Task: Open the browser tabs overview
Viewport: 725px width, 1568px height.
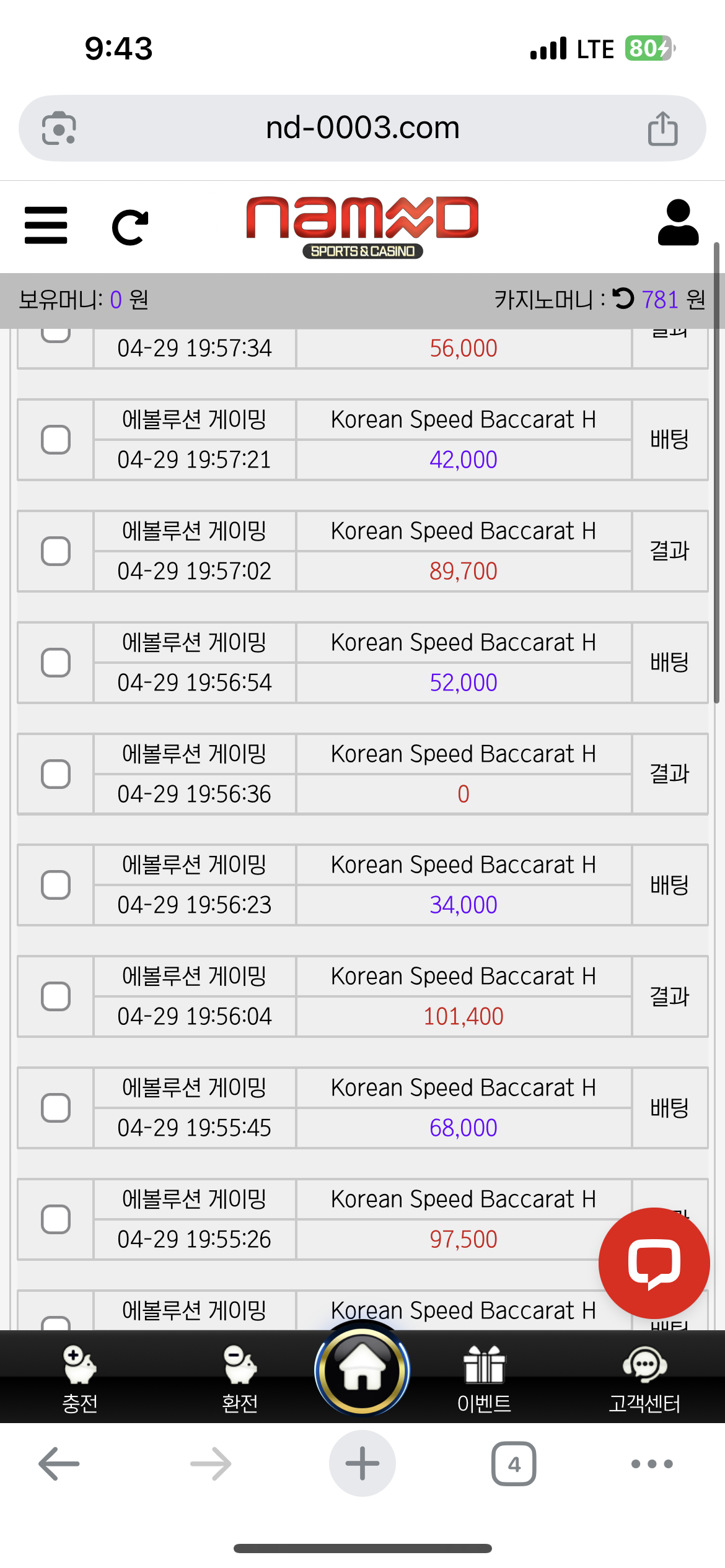Action: 514,1464
